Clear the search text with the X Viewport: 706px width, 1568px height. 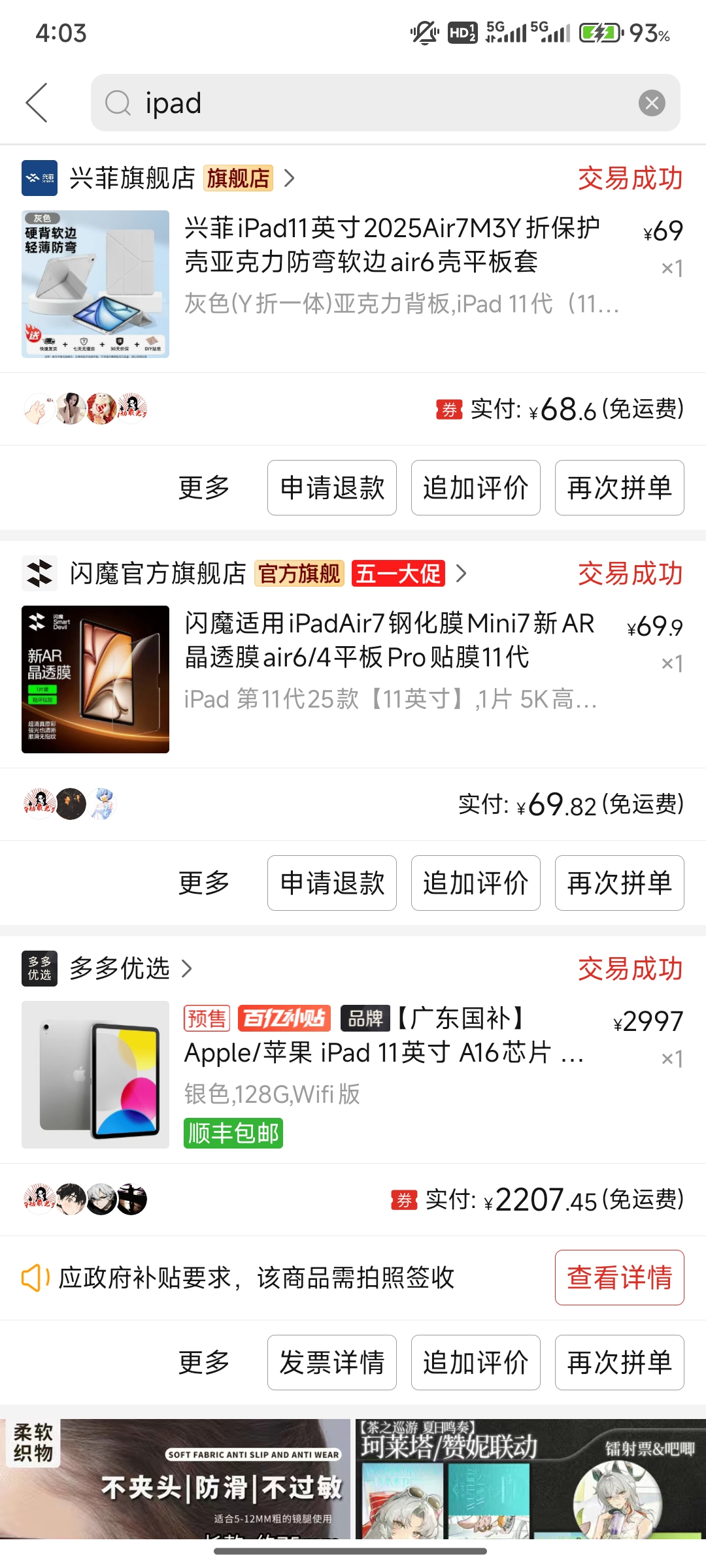click(652, 103)
